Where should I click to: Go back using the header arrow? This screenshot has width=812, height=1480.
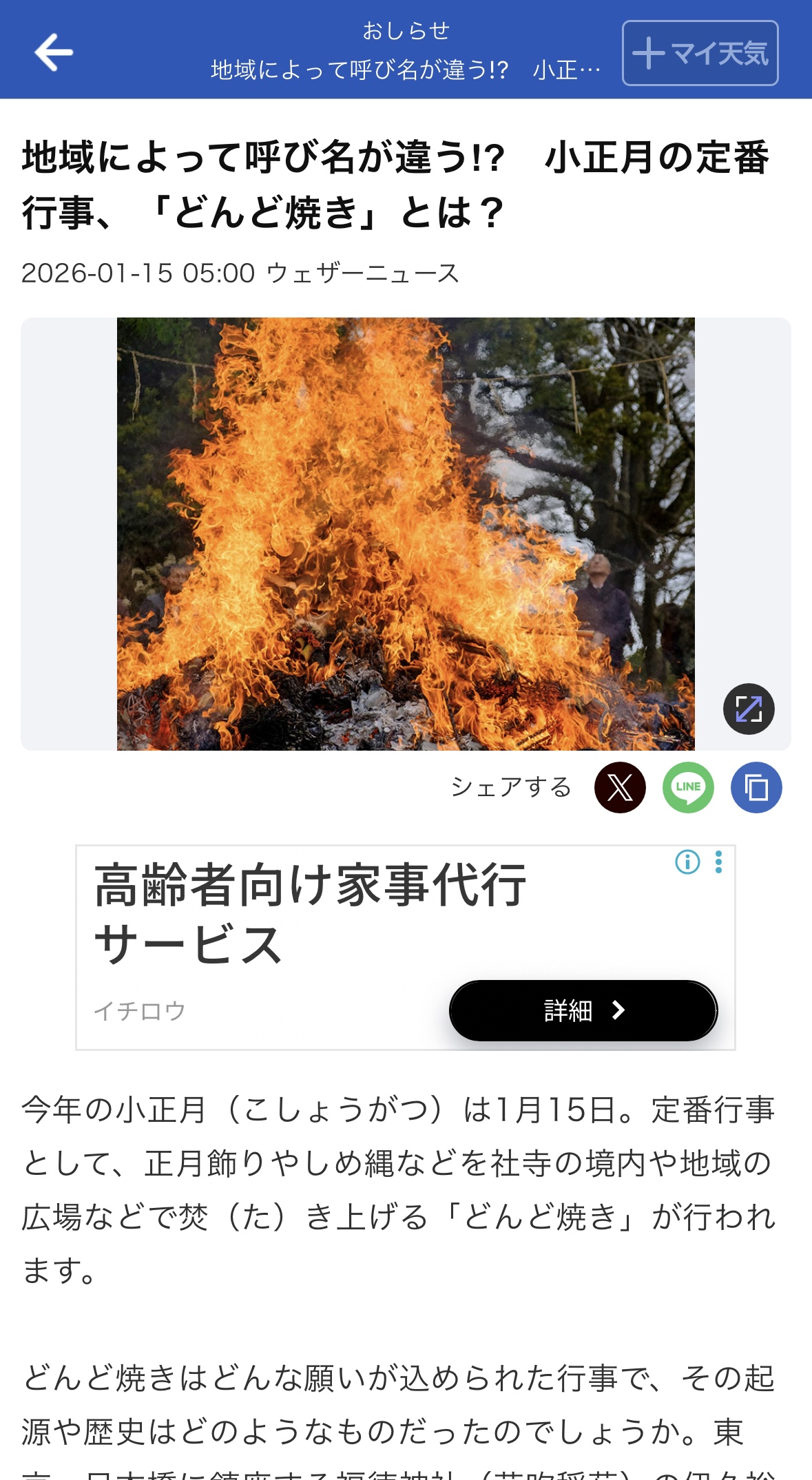click(x=54, y=52)
